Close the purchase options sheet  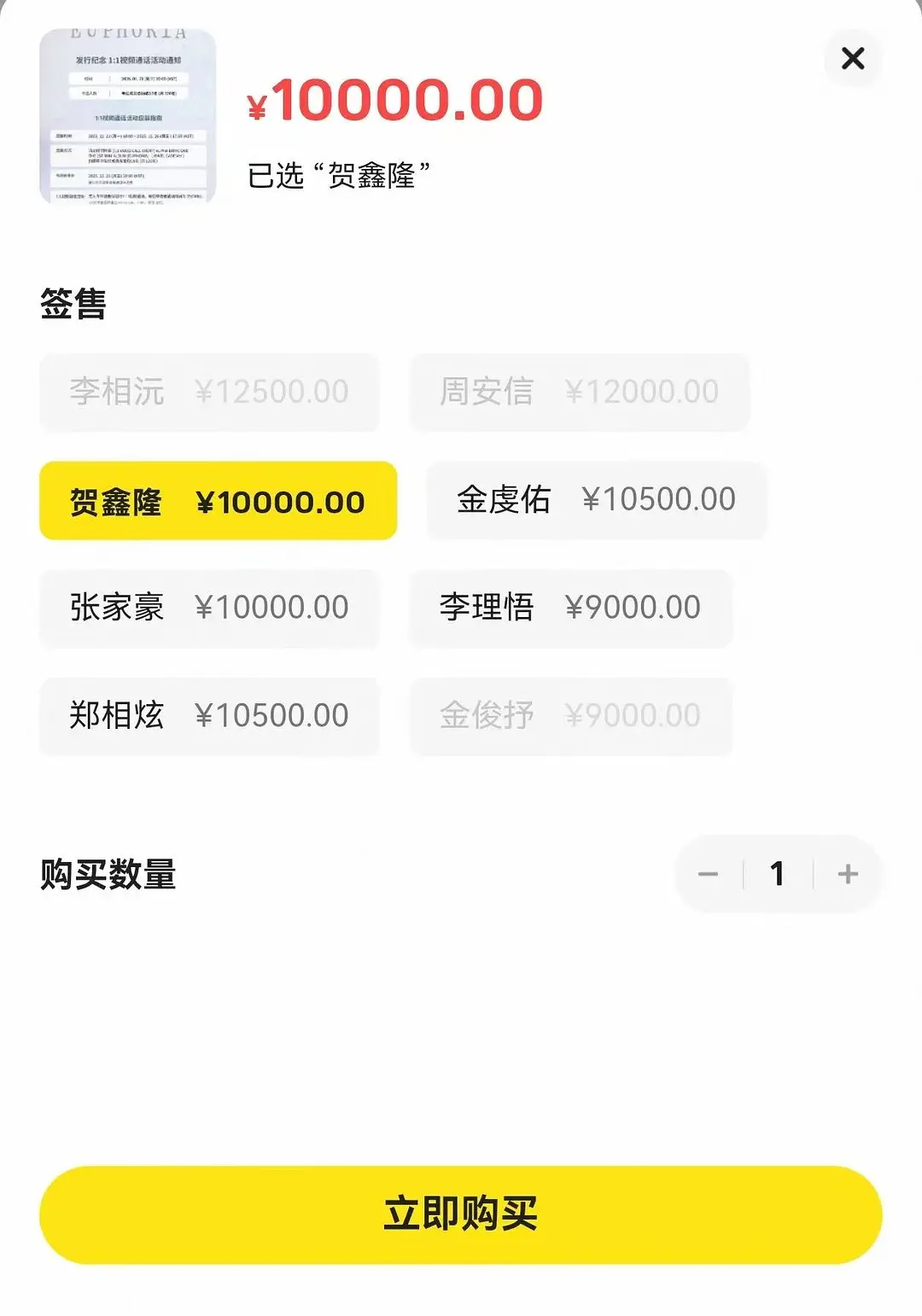tap(853, 59)
